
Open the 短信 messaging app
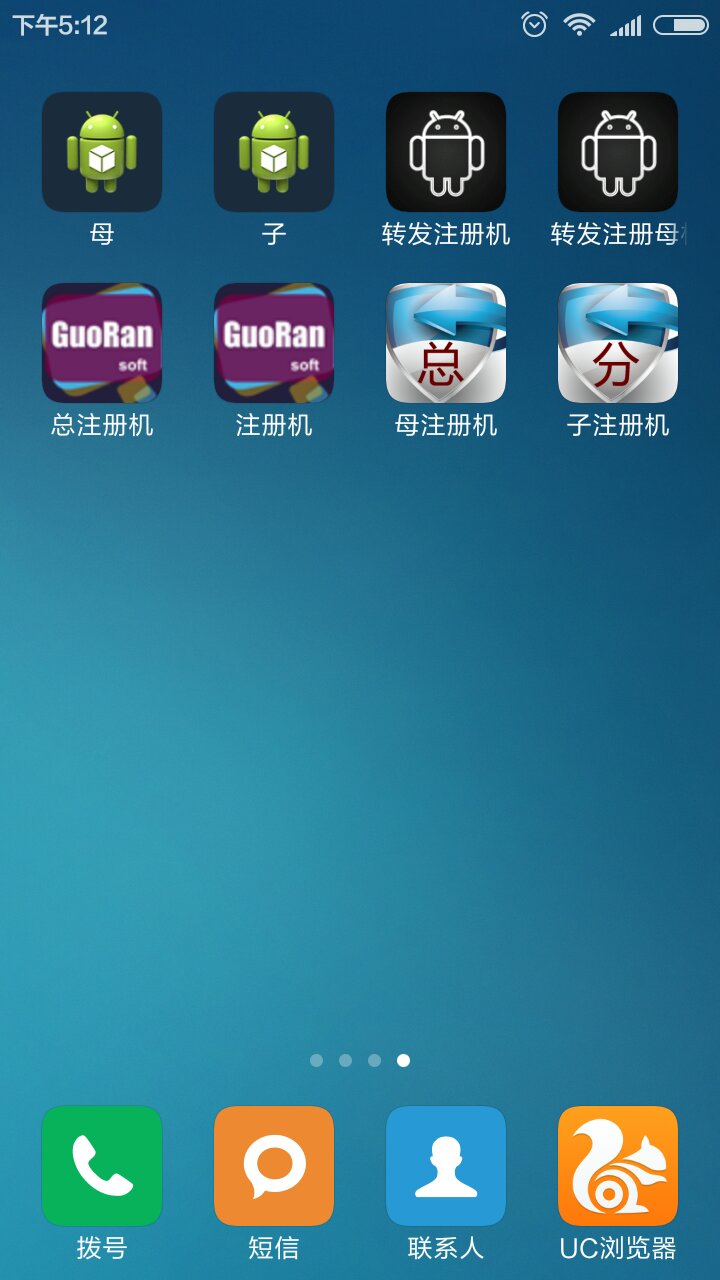[x=274, y=1167]
